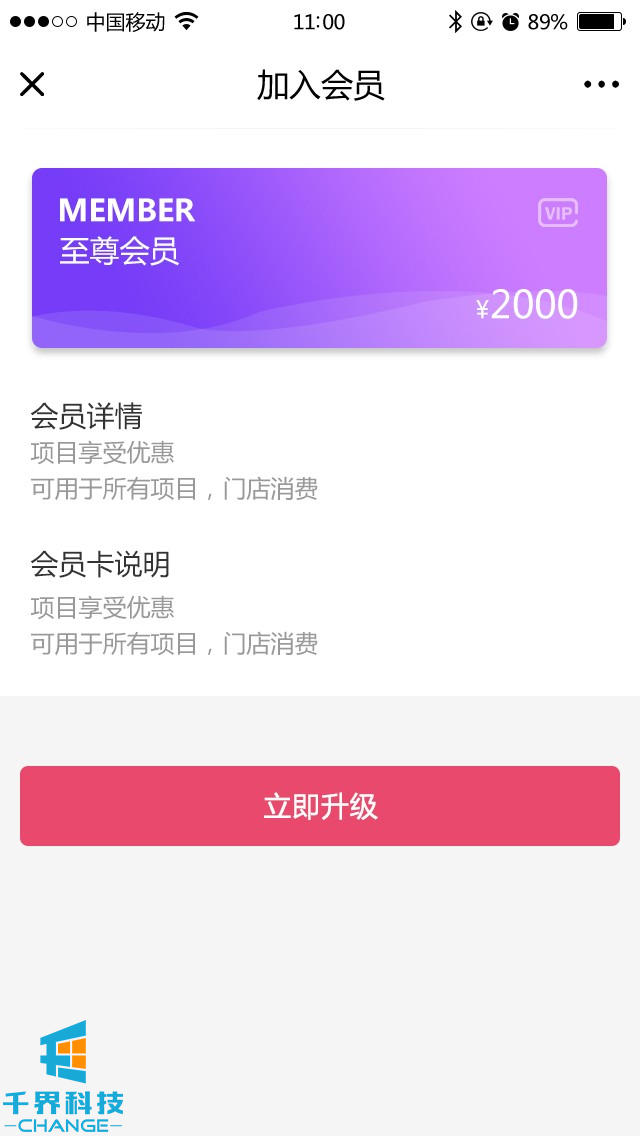
Task: Open the three-dot overflow menu
Action: click(x=601, y=85)
